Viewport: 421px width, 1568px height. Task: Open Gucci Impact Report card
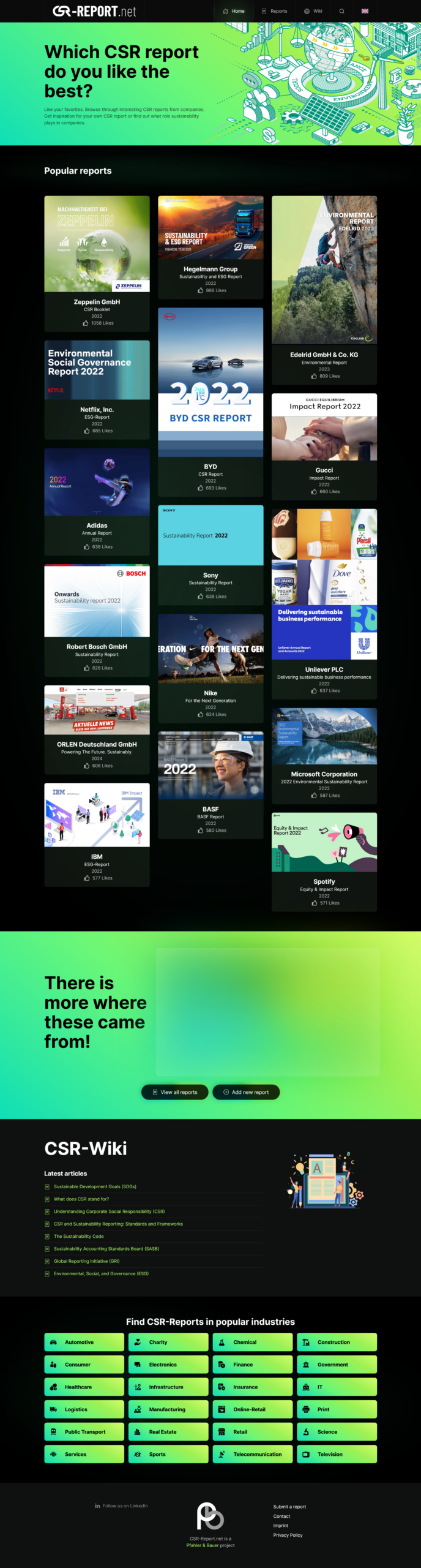(324, 446)
